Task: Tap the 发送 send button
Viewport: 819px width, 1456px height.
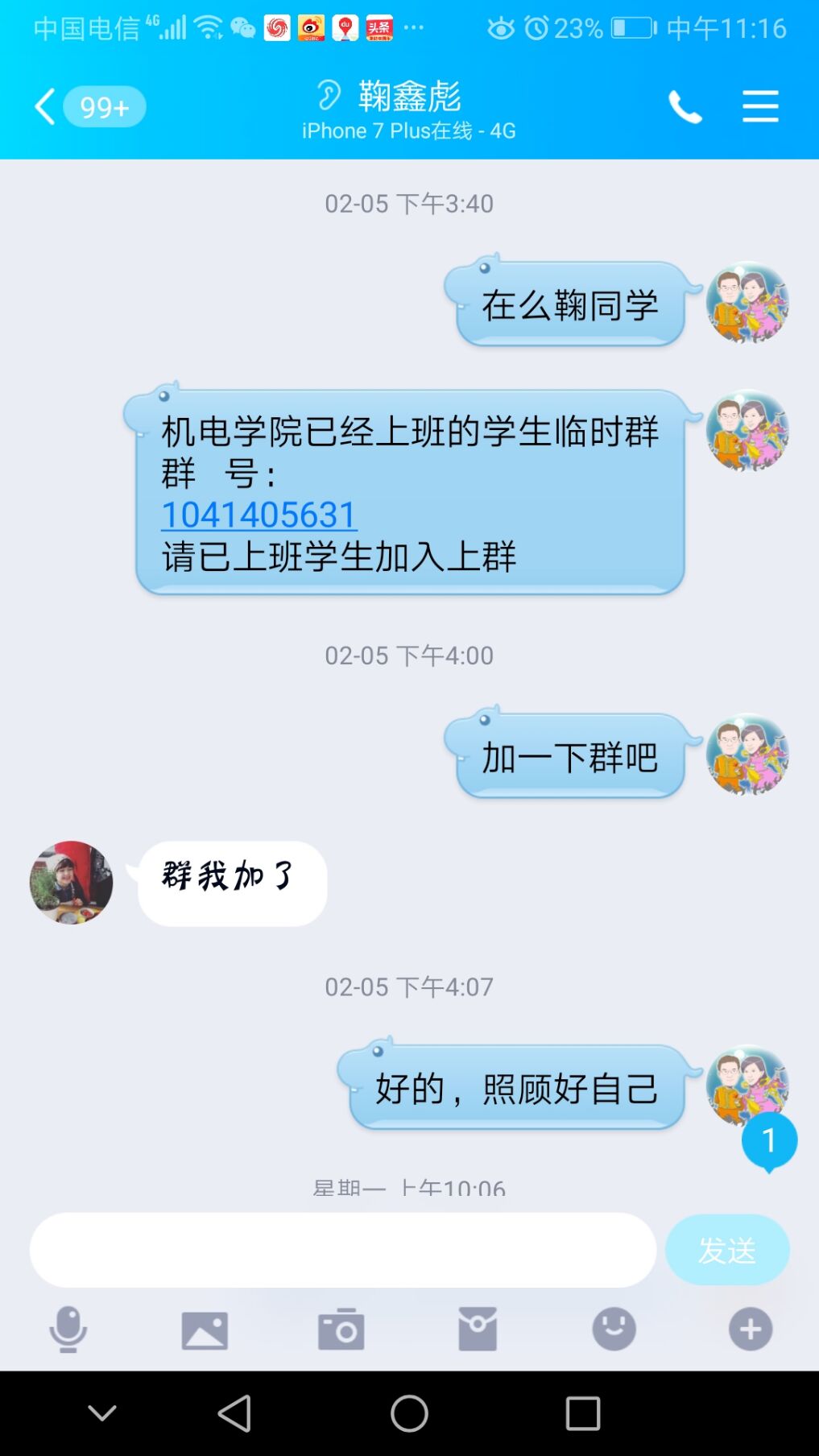Action: (726, 1250)
